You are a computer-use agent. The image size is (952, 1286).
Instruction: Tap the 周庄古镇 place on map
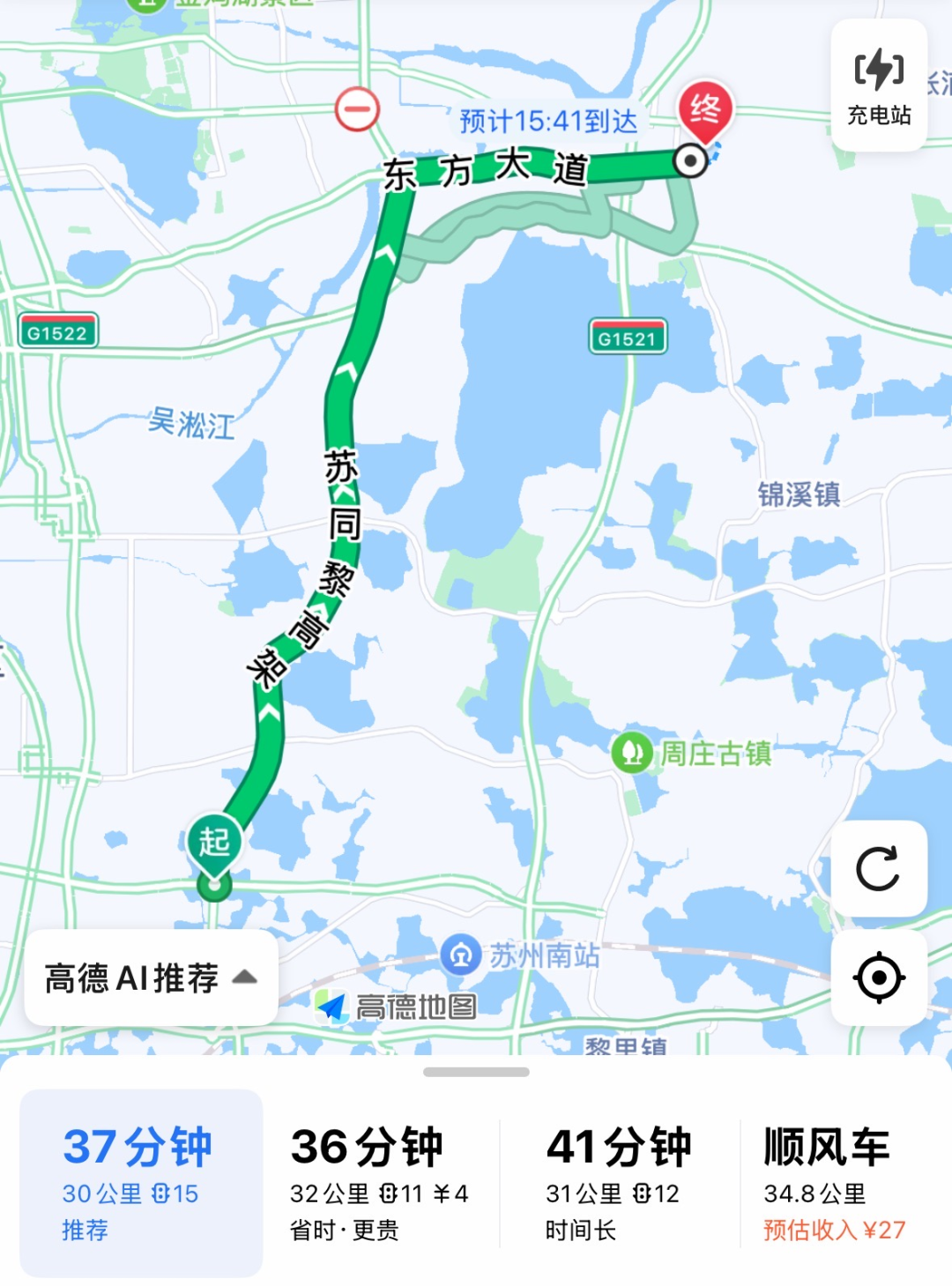(693, 754)
